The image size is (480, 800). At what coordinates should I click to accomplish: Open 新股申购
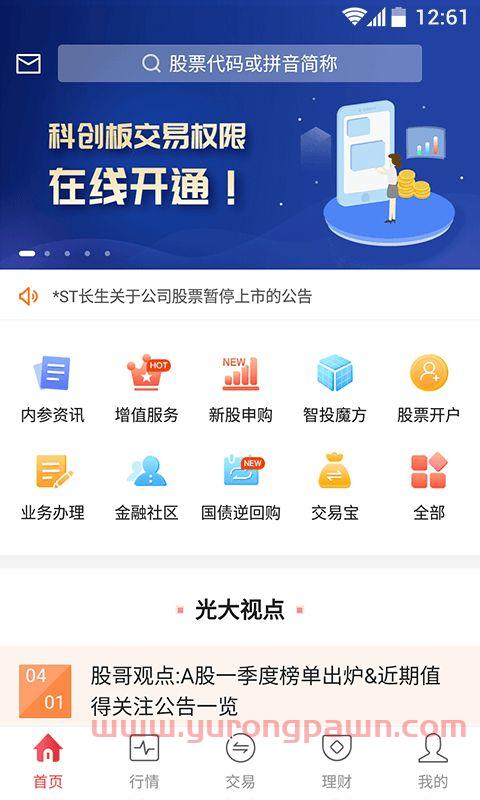(x=240, y=389)
